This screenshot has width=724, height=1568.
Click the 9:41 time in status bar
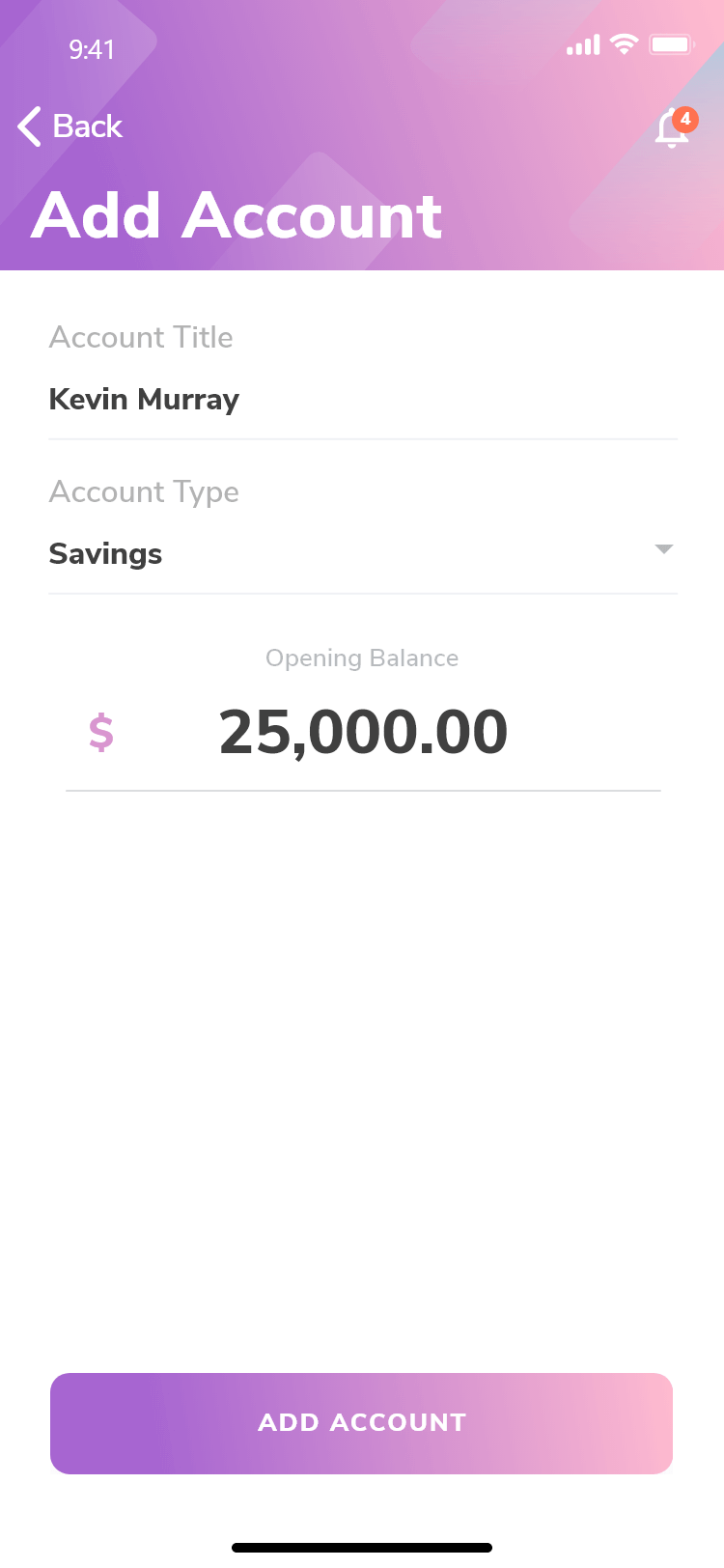coord(93,50)
